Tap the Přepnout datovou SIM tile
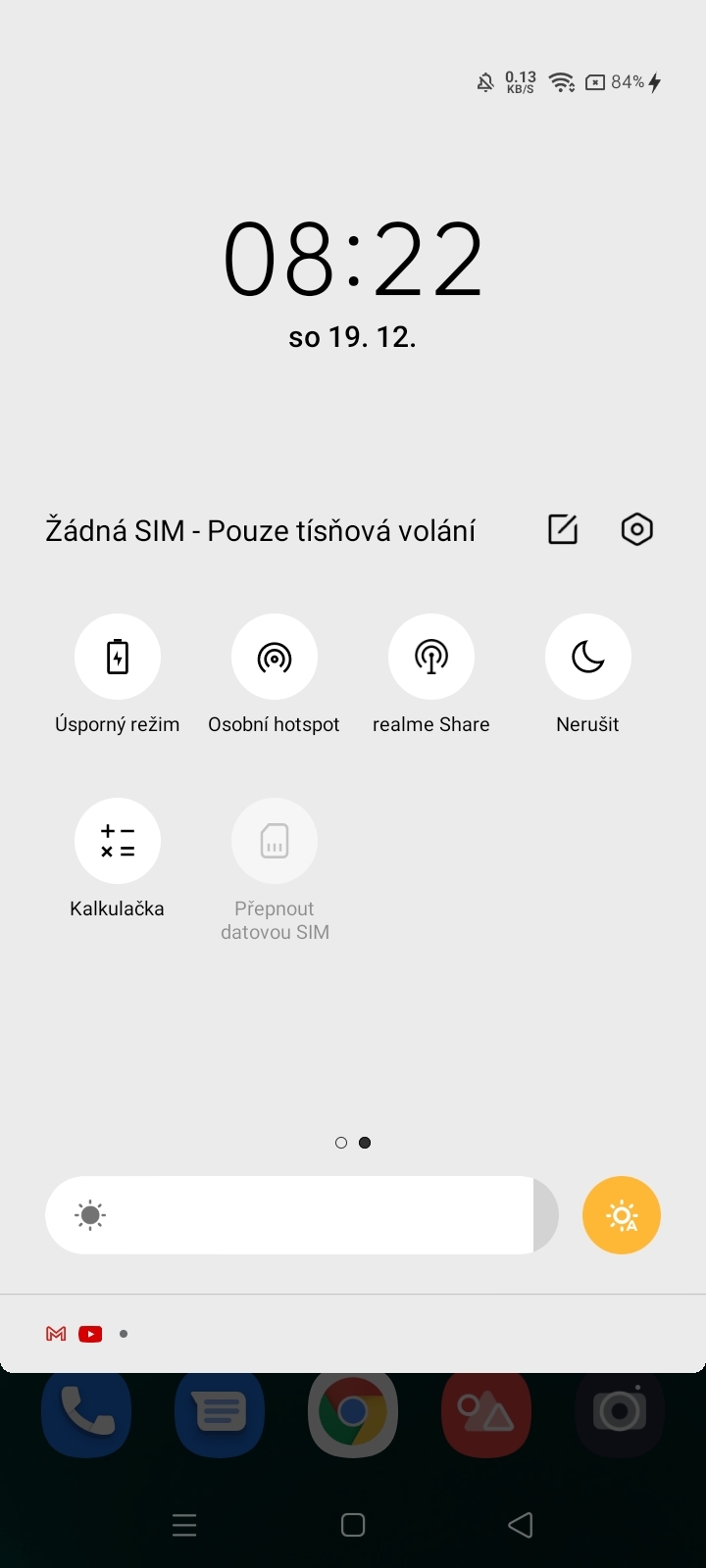The width and height of the screenshot is (706, 1568). pyautogui.click(x=275, y=841)
